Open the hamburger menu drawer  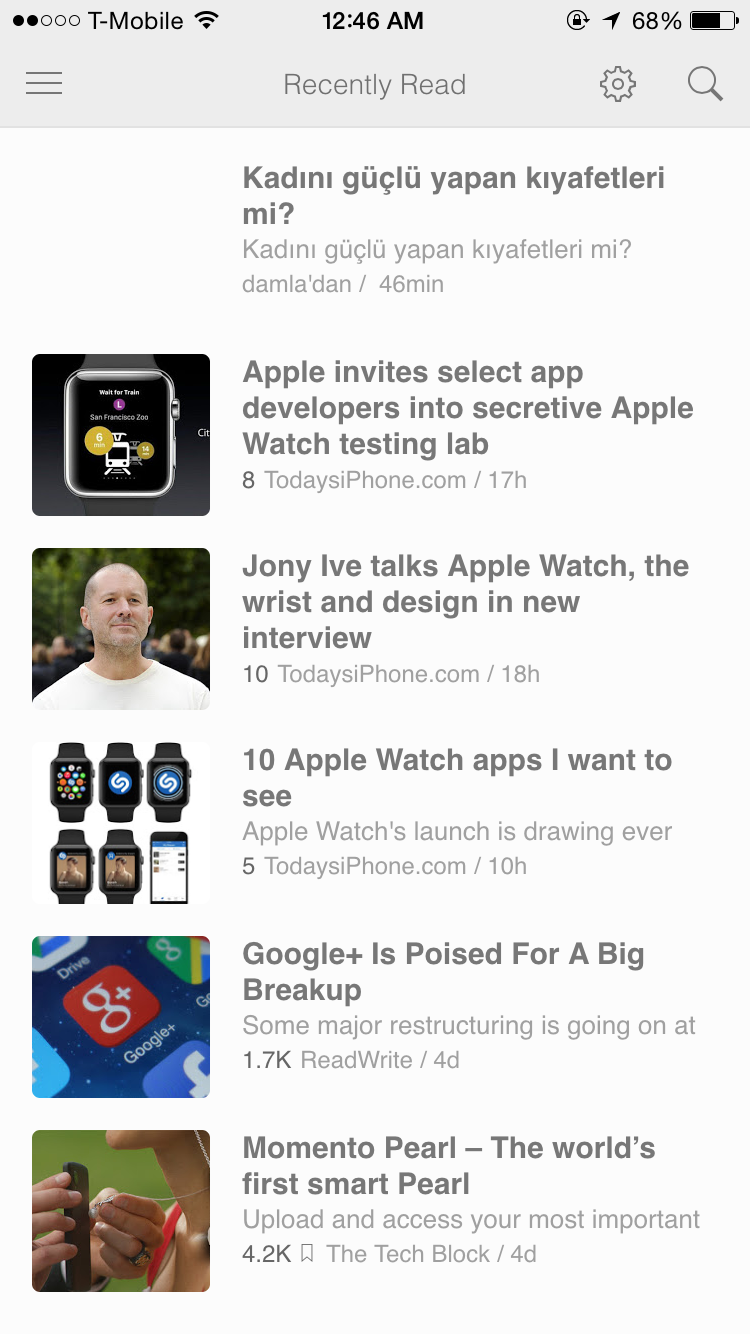pyautogui.click(x=44, y=84)
